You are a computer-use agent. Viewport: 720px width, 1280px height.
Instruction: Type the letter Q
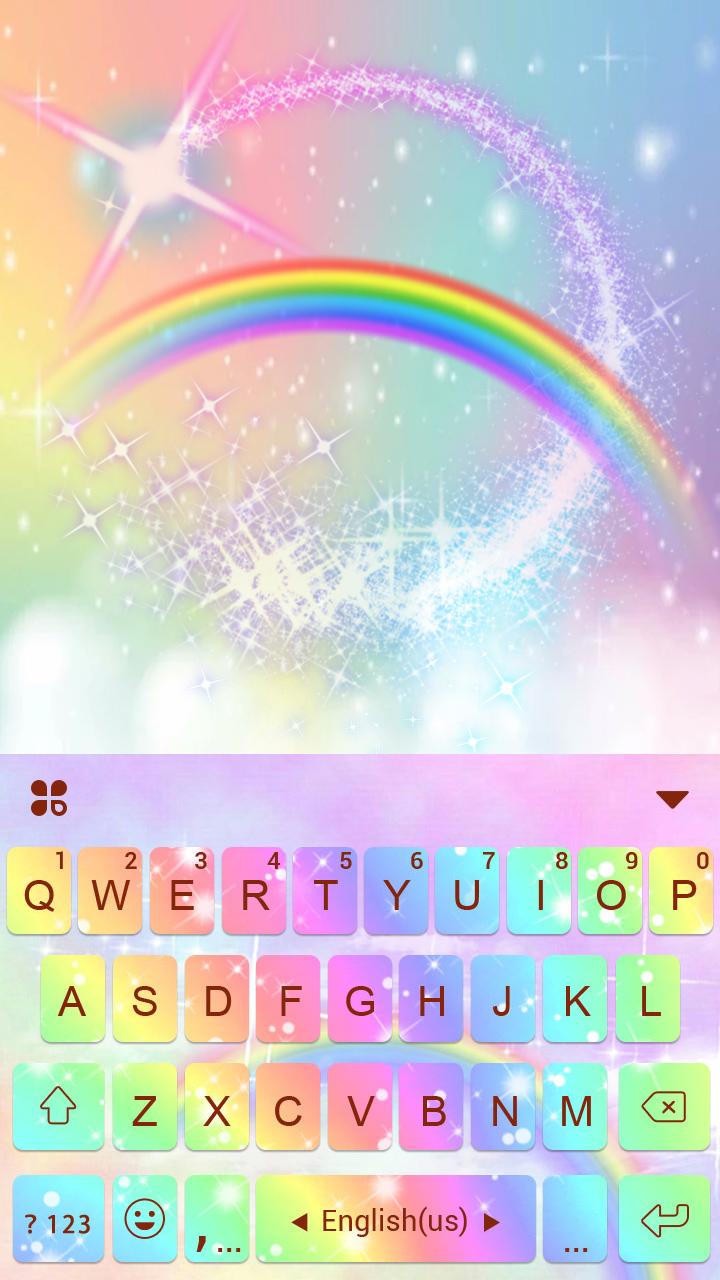click(39, 891)
